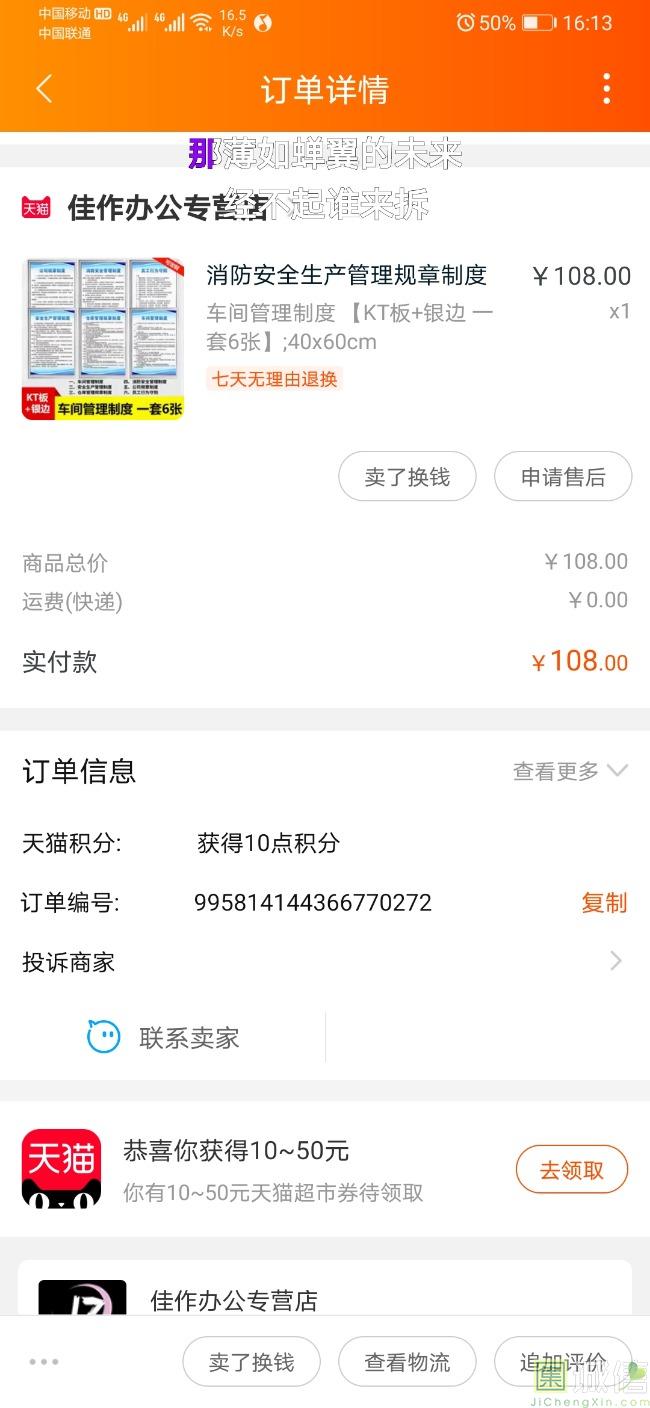Claim the Tmall coupon with 去领取

coord(572,1170)
